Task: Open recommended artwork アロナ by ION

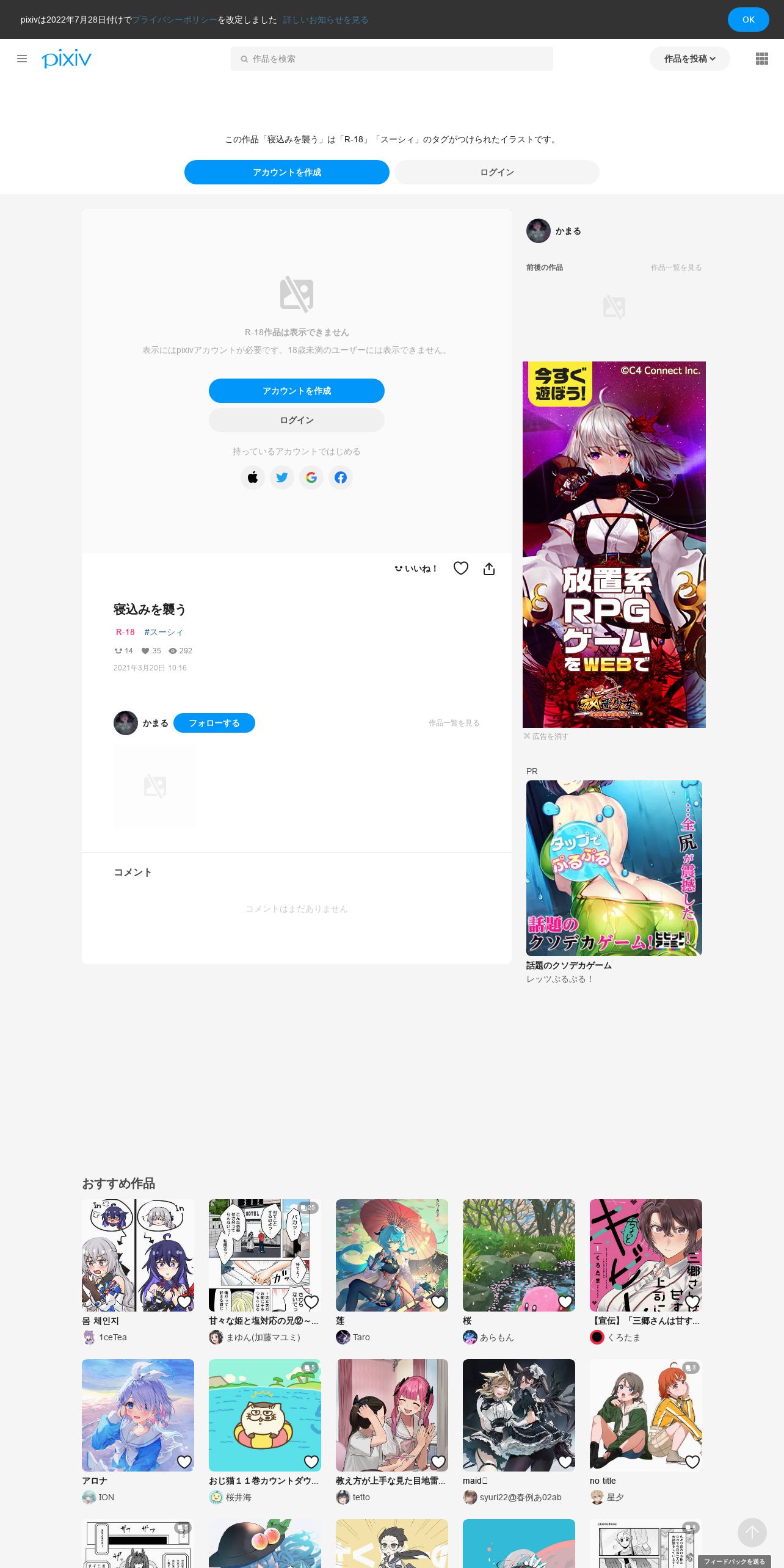Action: tap(138, 1415)
